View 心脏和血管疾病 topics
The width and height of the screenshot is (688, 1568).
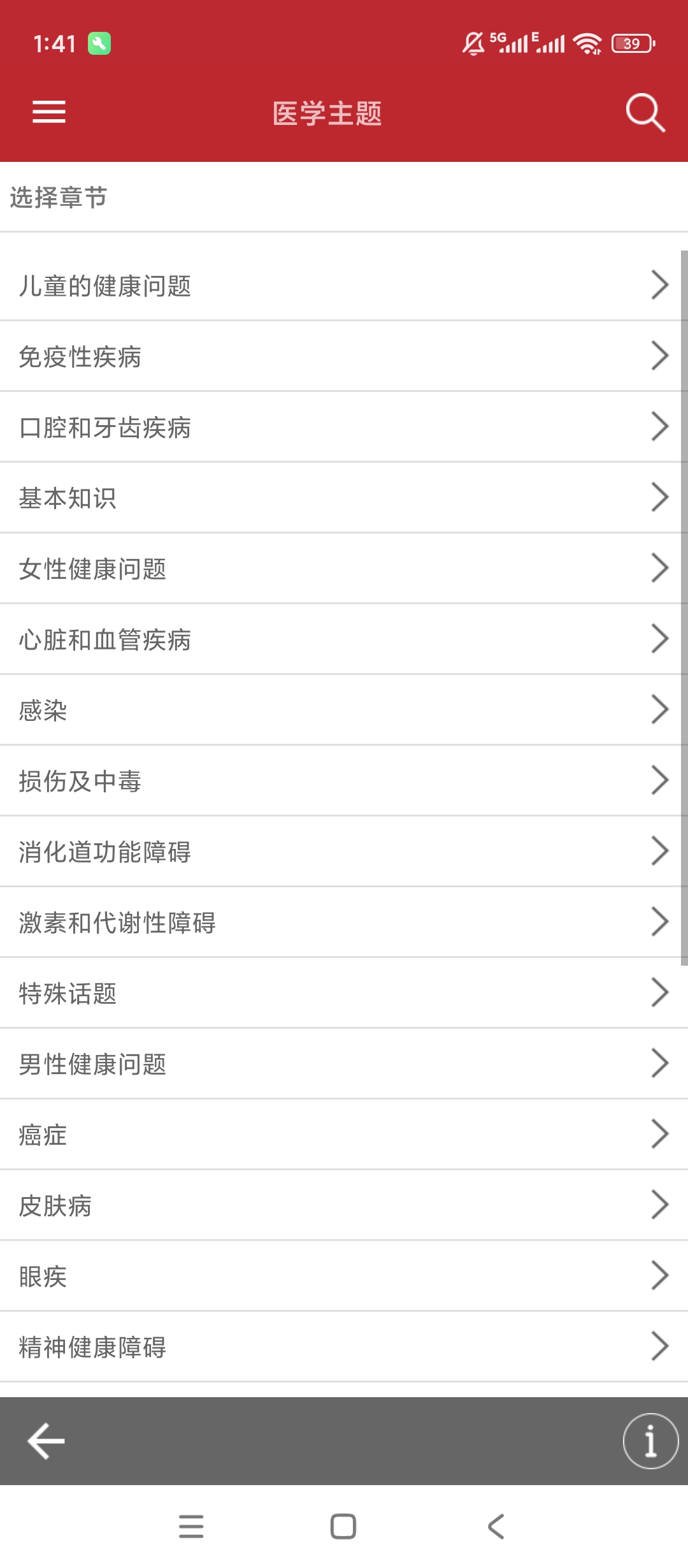[x=344, y=639]
